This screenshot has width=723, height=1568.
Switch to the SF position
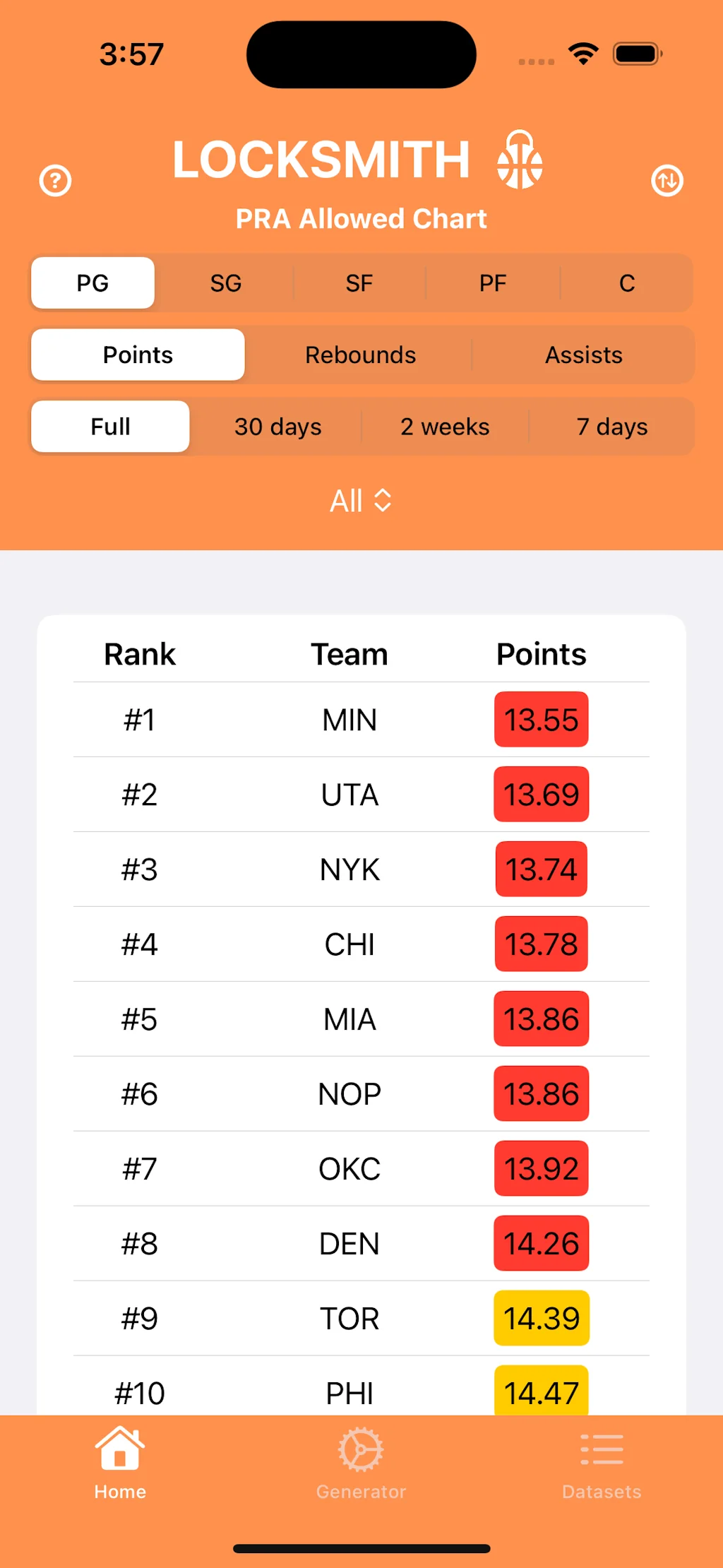359,283
